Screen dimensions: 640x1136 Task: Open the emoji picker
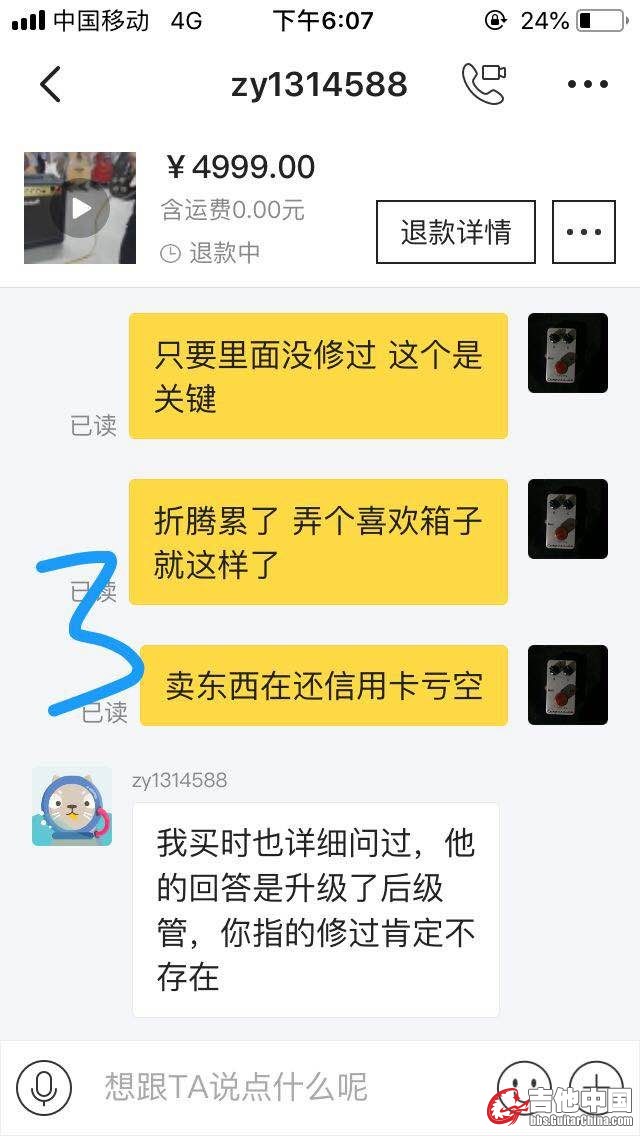pyautogui.click(x=523, y=1086)
